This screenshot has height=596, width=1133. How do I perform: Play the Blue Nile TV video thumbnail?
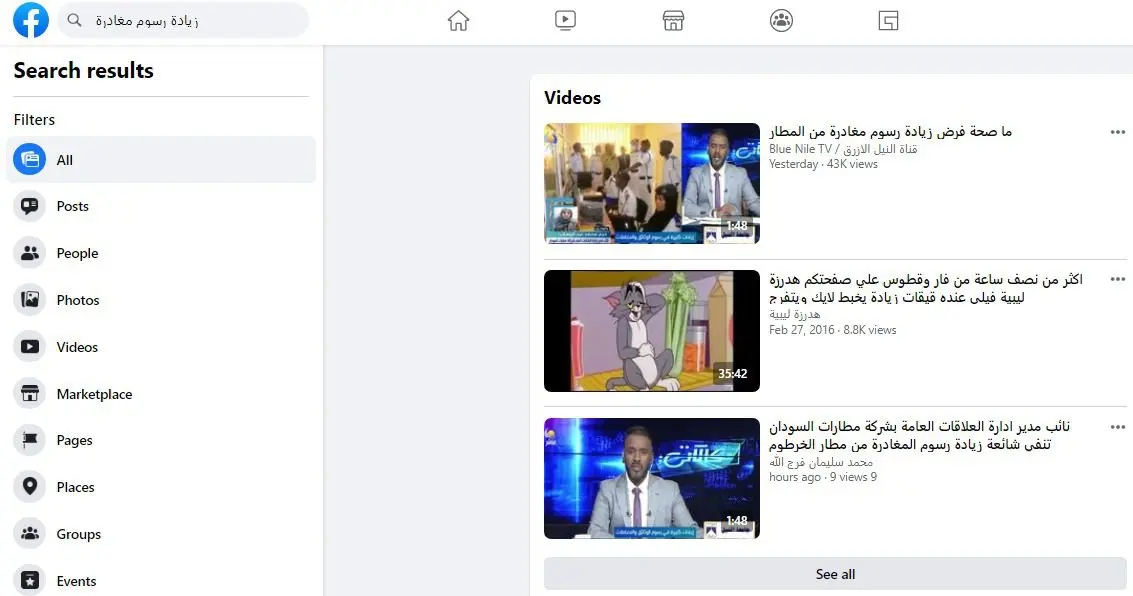(x=652, y=183)
